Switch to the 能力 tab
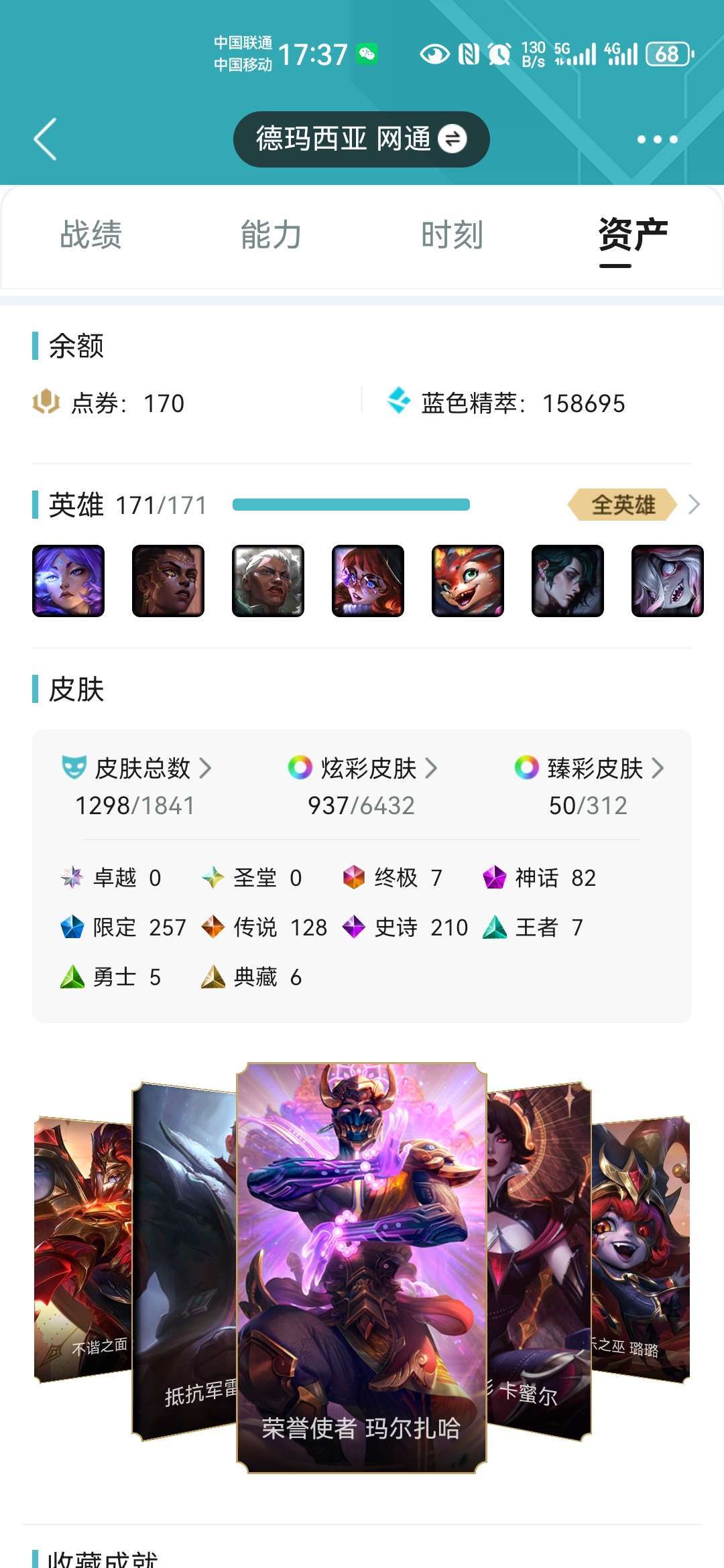This screenshot has height=1568, width=724. click(271, 235)
